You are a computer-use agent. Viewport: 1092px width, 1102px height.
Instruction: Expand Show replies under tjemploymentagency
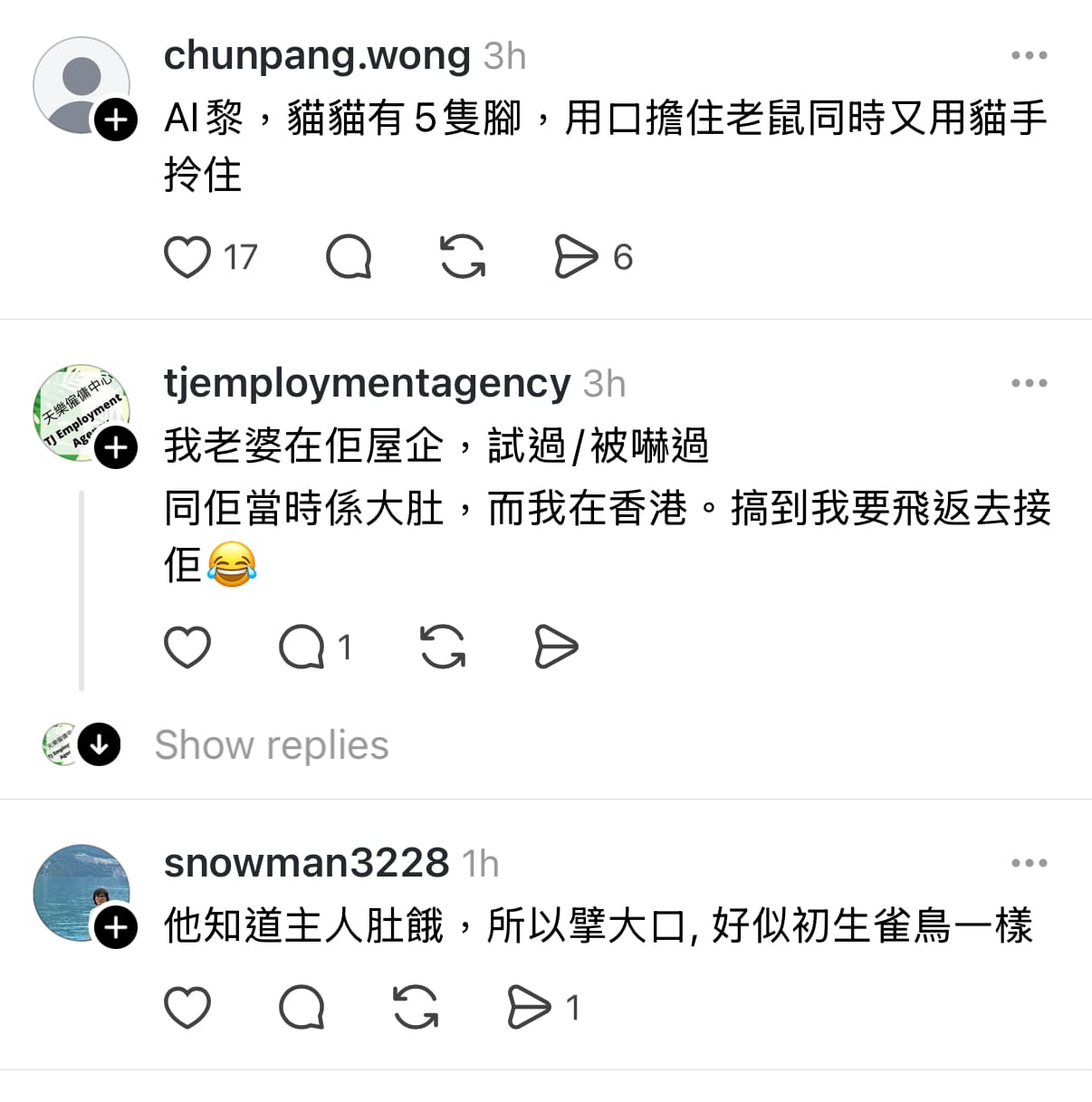(271, 745)
